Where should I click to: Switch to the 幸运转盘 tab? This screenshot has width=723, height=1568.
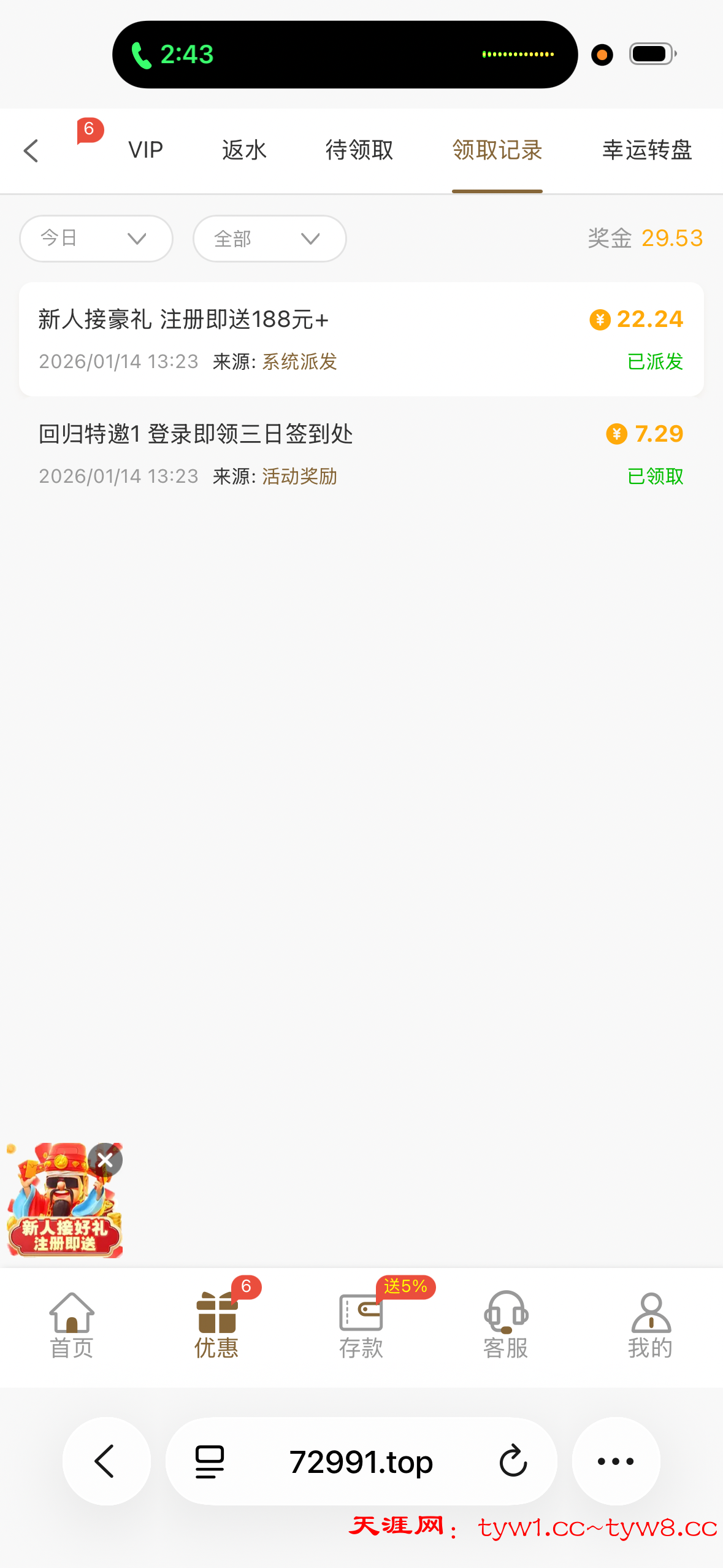click(647, 150)
